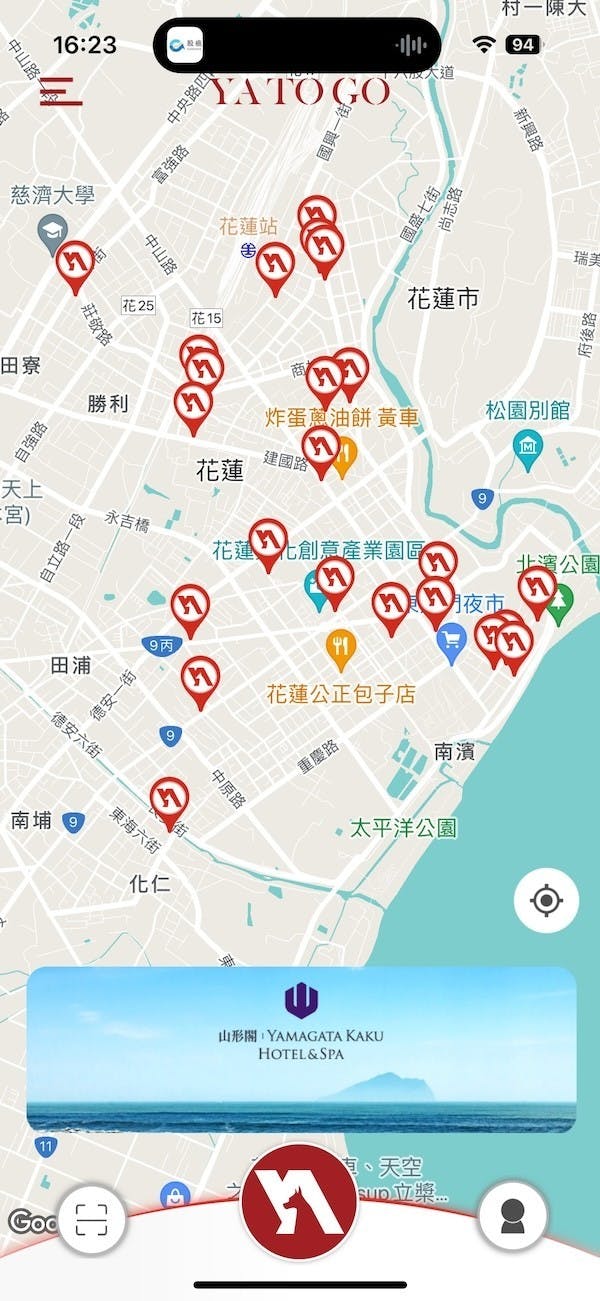Open the user profile
Image resolution: width=600 pixels, height=1301 pixels.
[x=512, y=1216]
